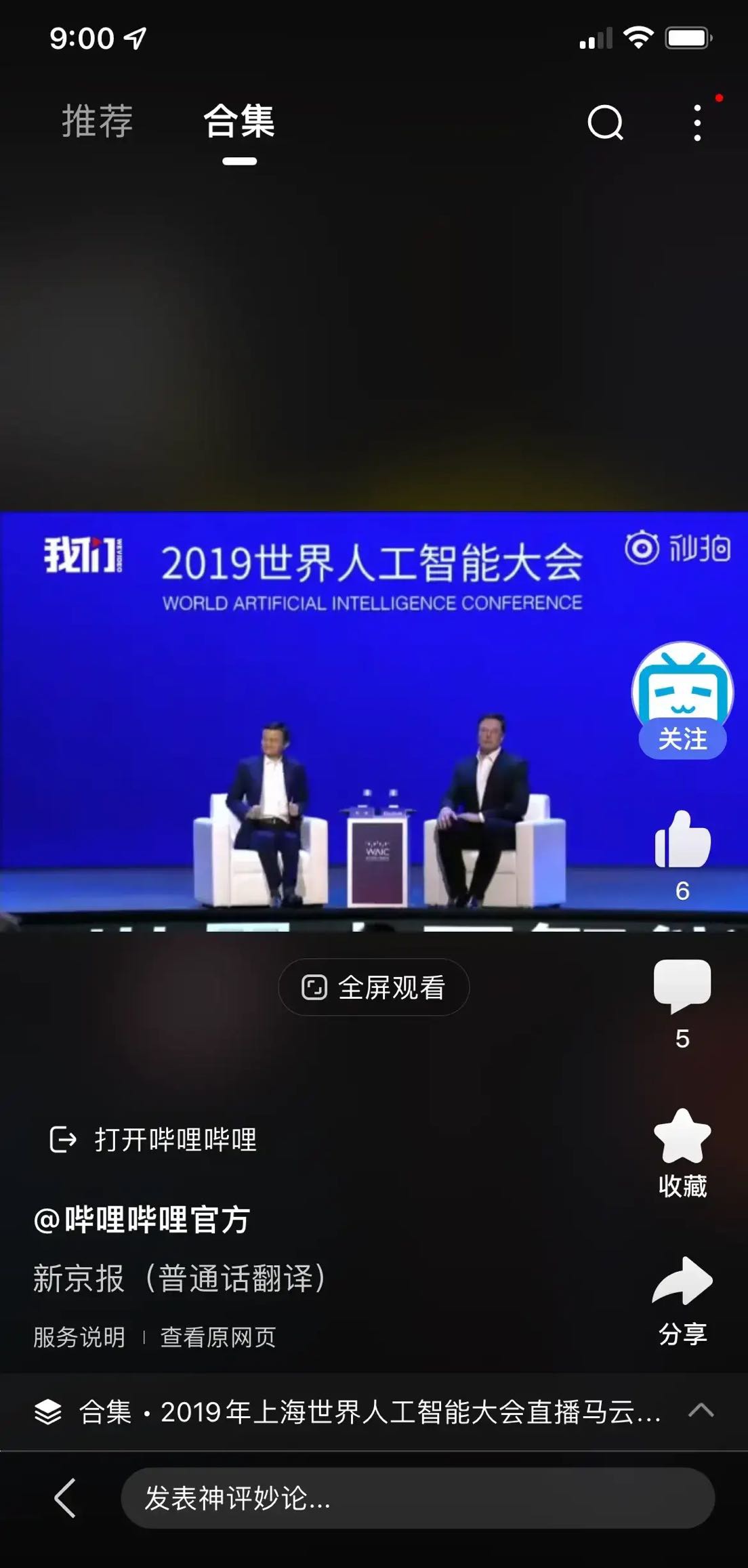The height and width of the screenshot is (1568, 748).
Task: Select the 合集 tab
Action: [239, 122]
